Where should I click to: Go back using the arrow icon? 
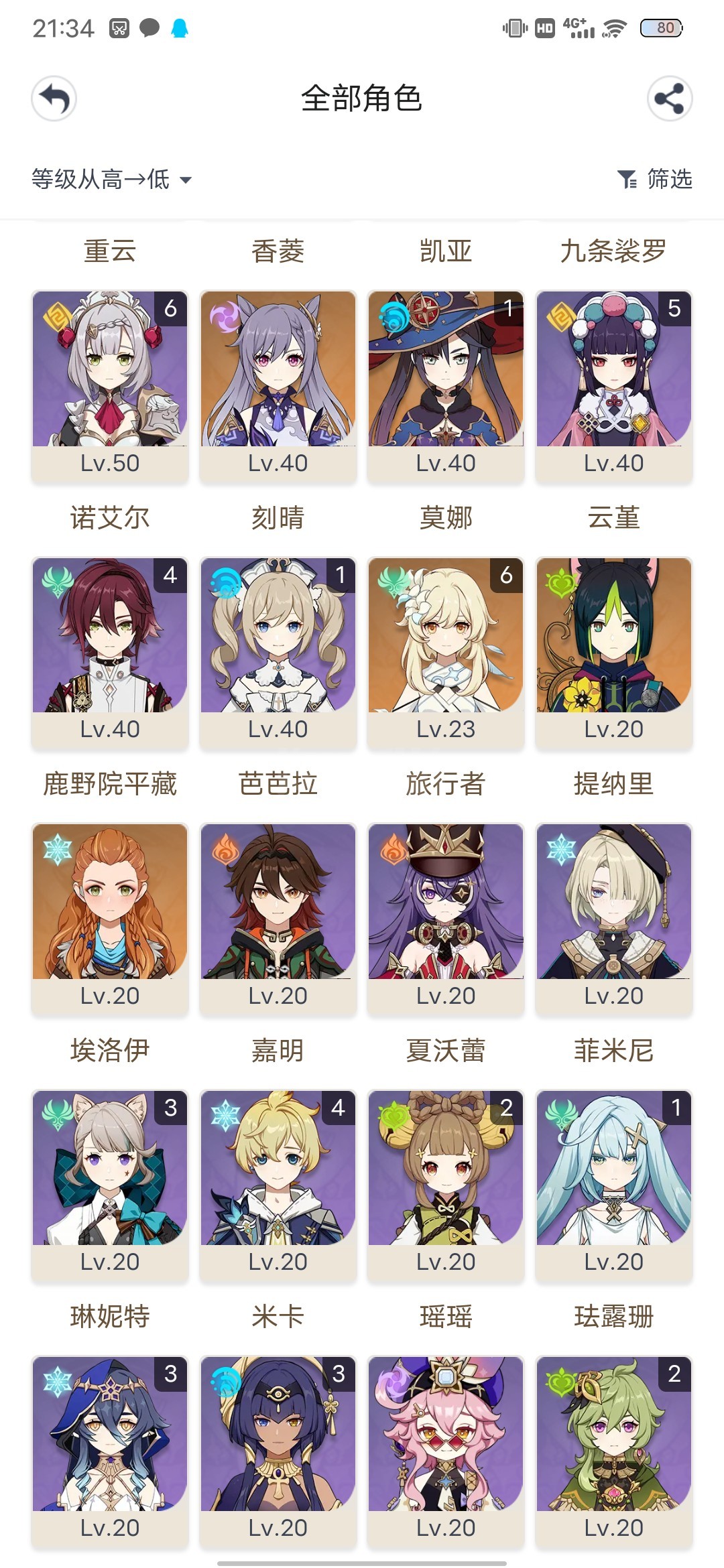54,99
